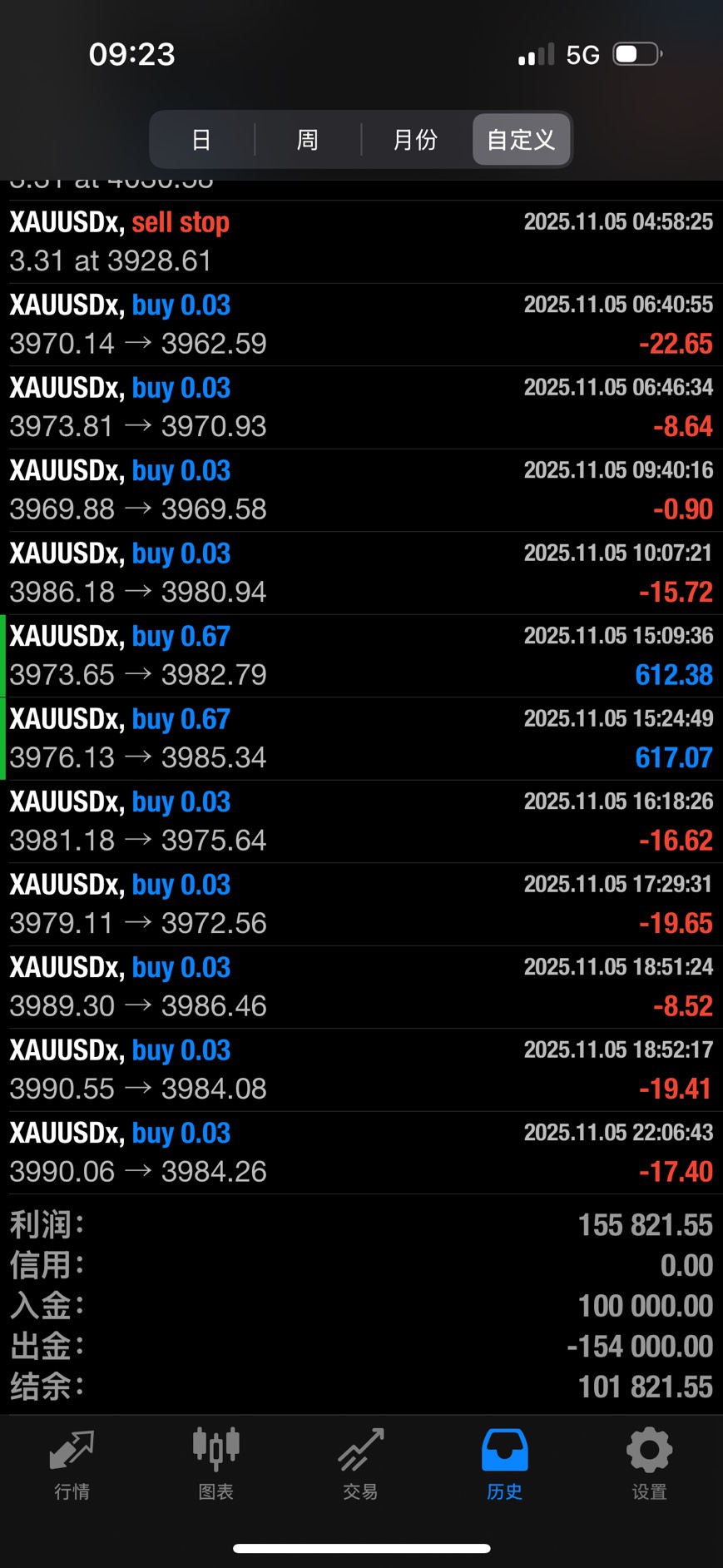Viewport: 723px width, 1568px height.
Task: Go to the 图表 chart tab
Action: tap(216, 1465)
